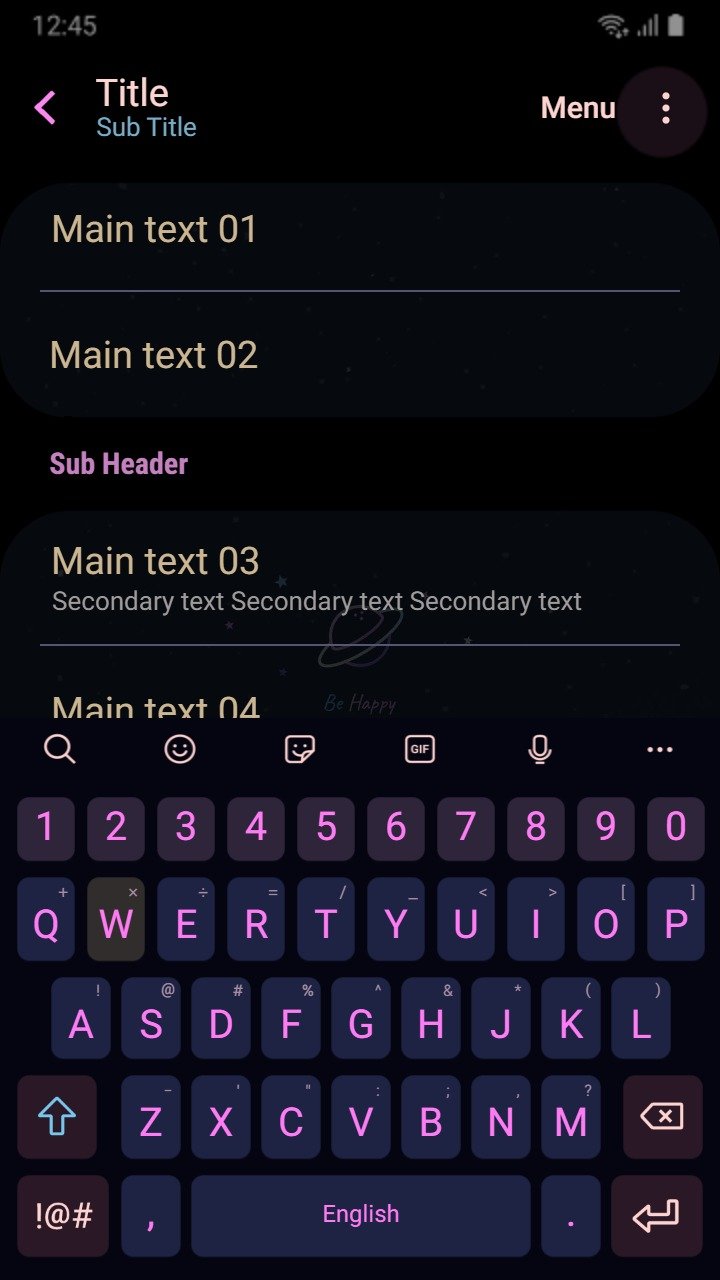Open Main text 03 with secondary text
Viewport: 720px width, 1280px height.
(x=360, y=579)
